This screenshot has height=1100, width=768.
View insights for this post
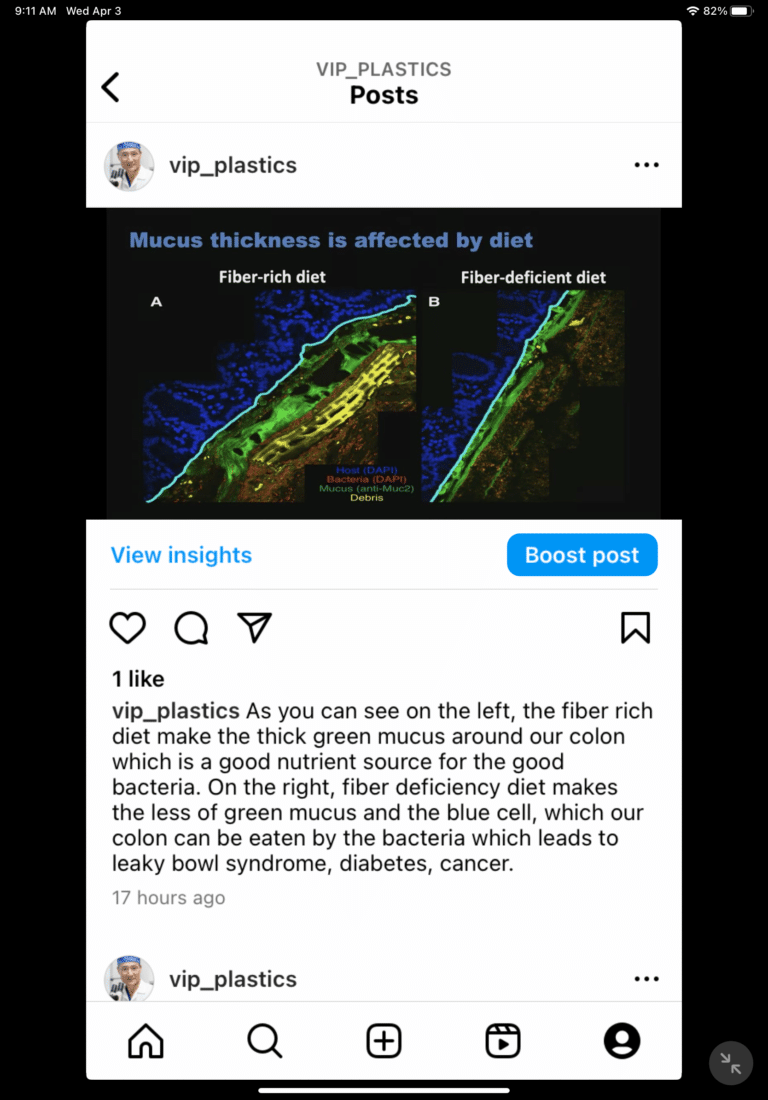(x=181, y=555)
